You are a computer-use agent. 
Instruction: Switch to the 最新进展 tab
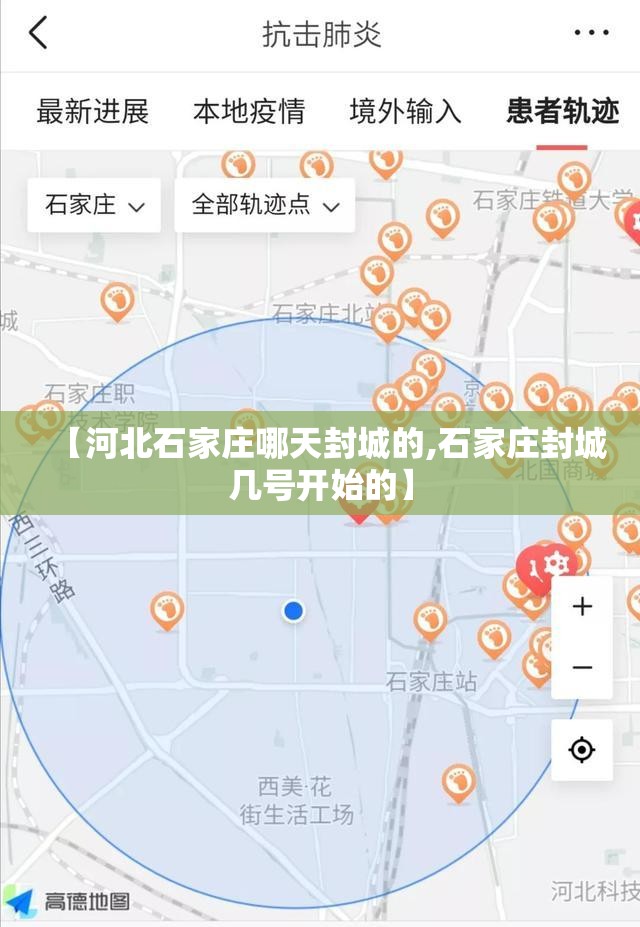coord(92,111)
